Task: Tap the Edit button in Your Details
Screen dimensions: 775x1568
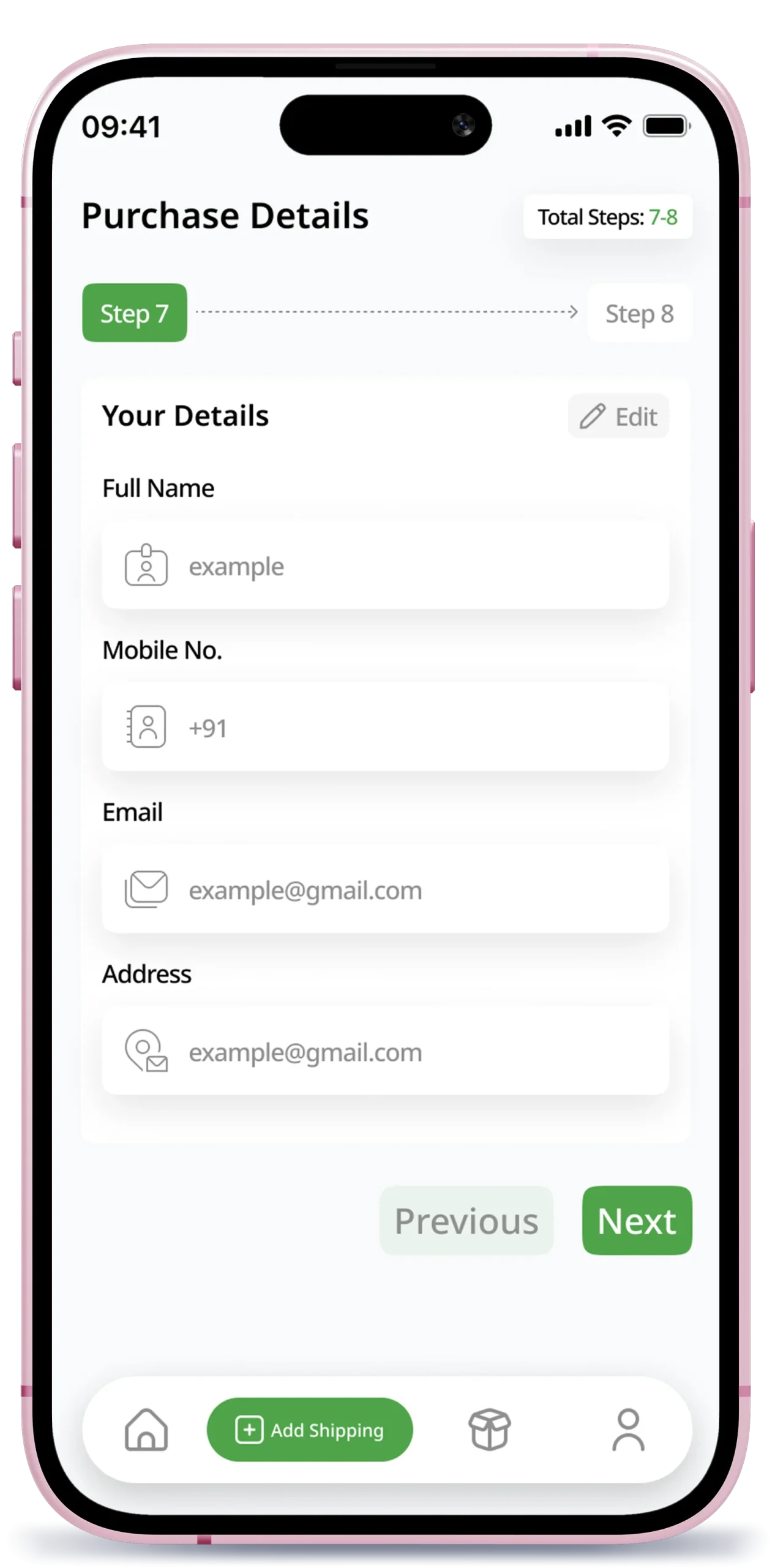Action: pos(618,417)
